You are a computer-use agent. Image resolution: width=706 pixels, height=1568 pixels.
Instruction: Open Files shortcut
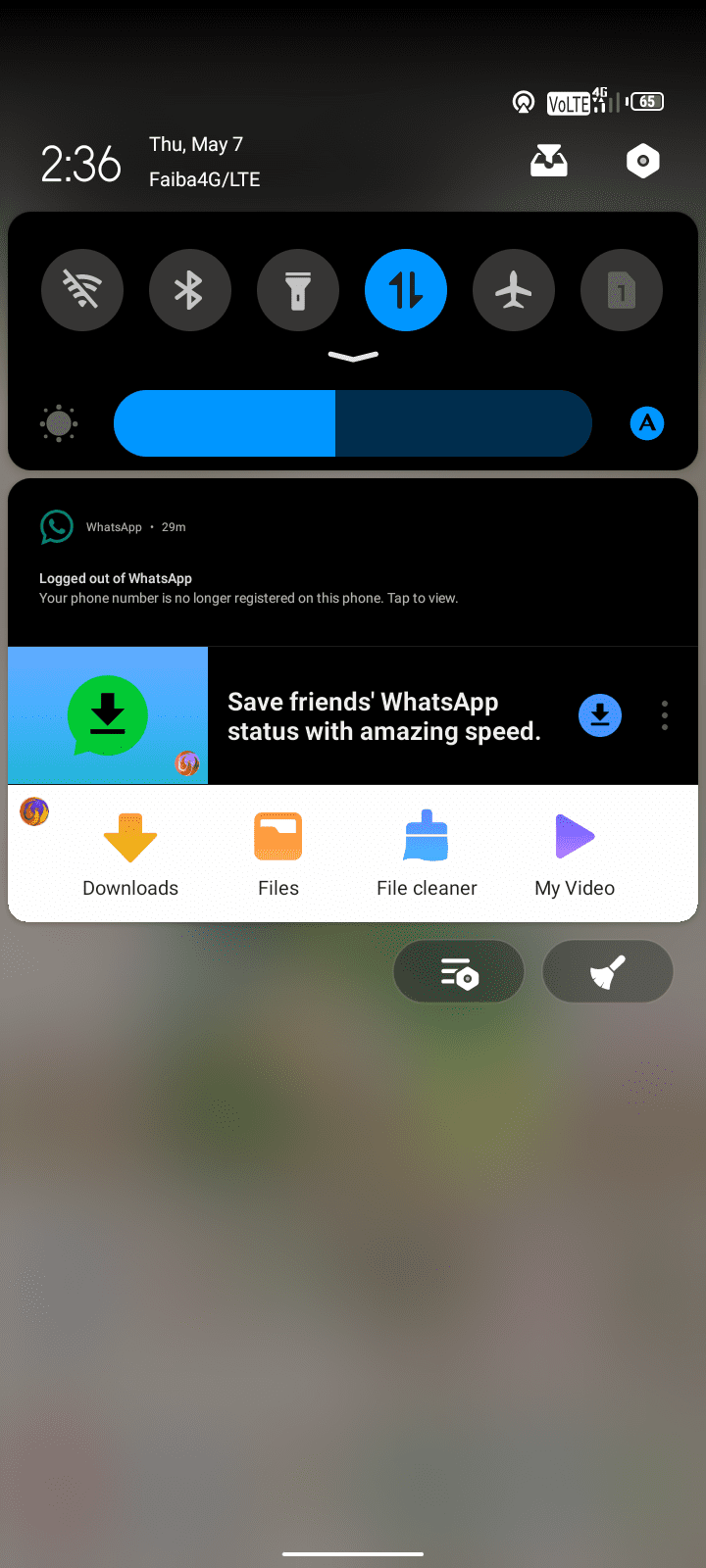[278, 855]
